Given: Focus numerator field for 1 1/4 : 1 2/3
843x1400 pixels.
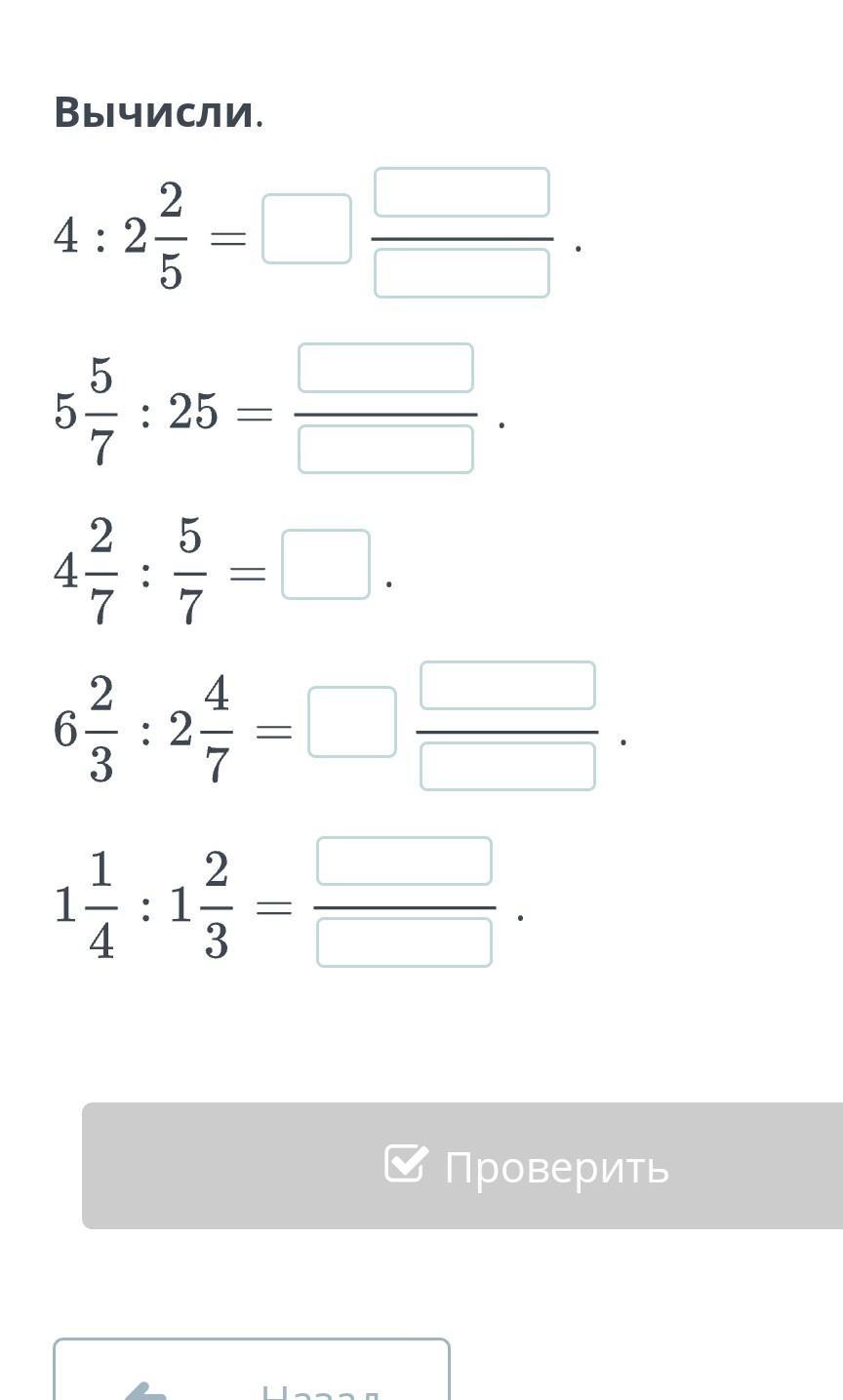Looking at the screenshot, I should click(404, 860).
